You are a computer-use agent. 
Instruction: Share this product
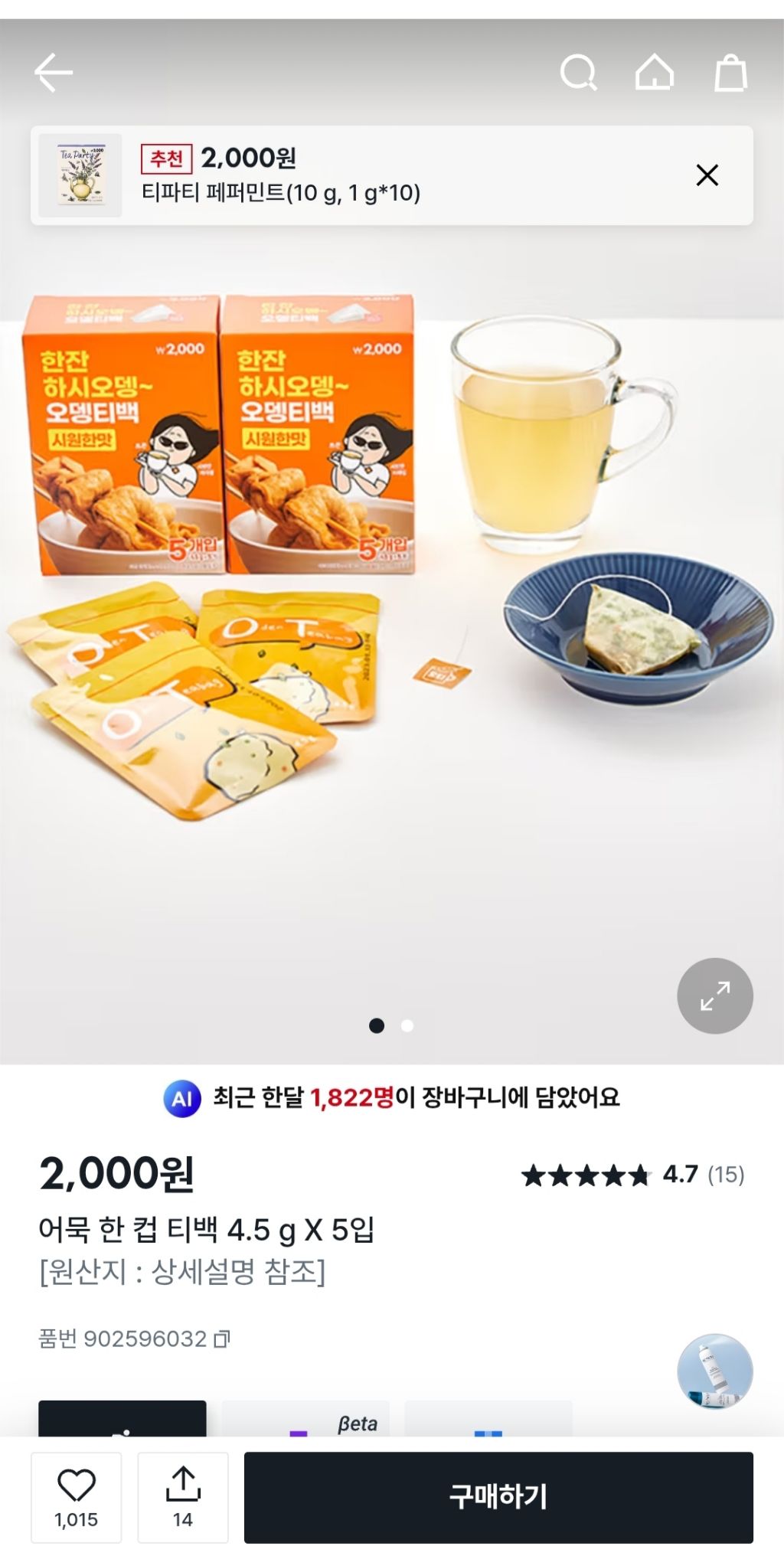[x=182, y=1496]
